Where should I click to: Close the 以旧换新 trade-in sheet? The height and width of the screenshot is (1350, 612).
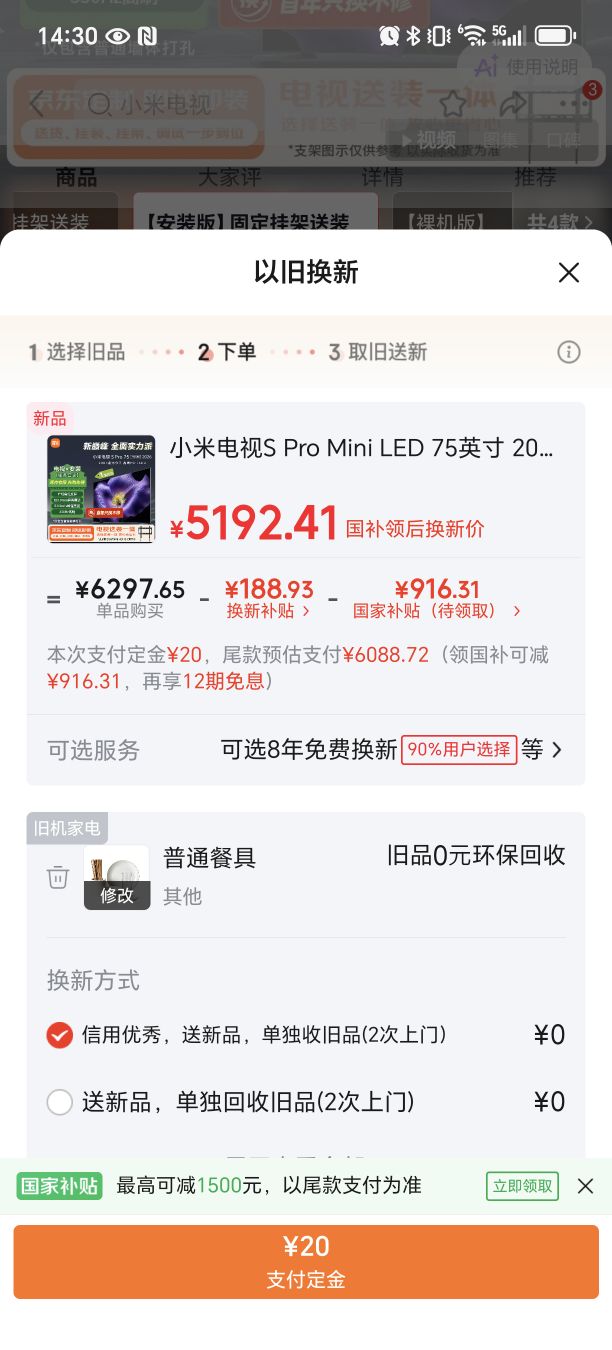(x=569, y=272)
